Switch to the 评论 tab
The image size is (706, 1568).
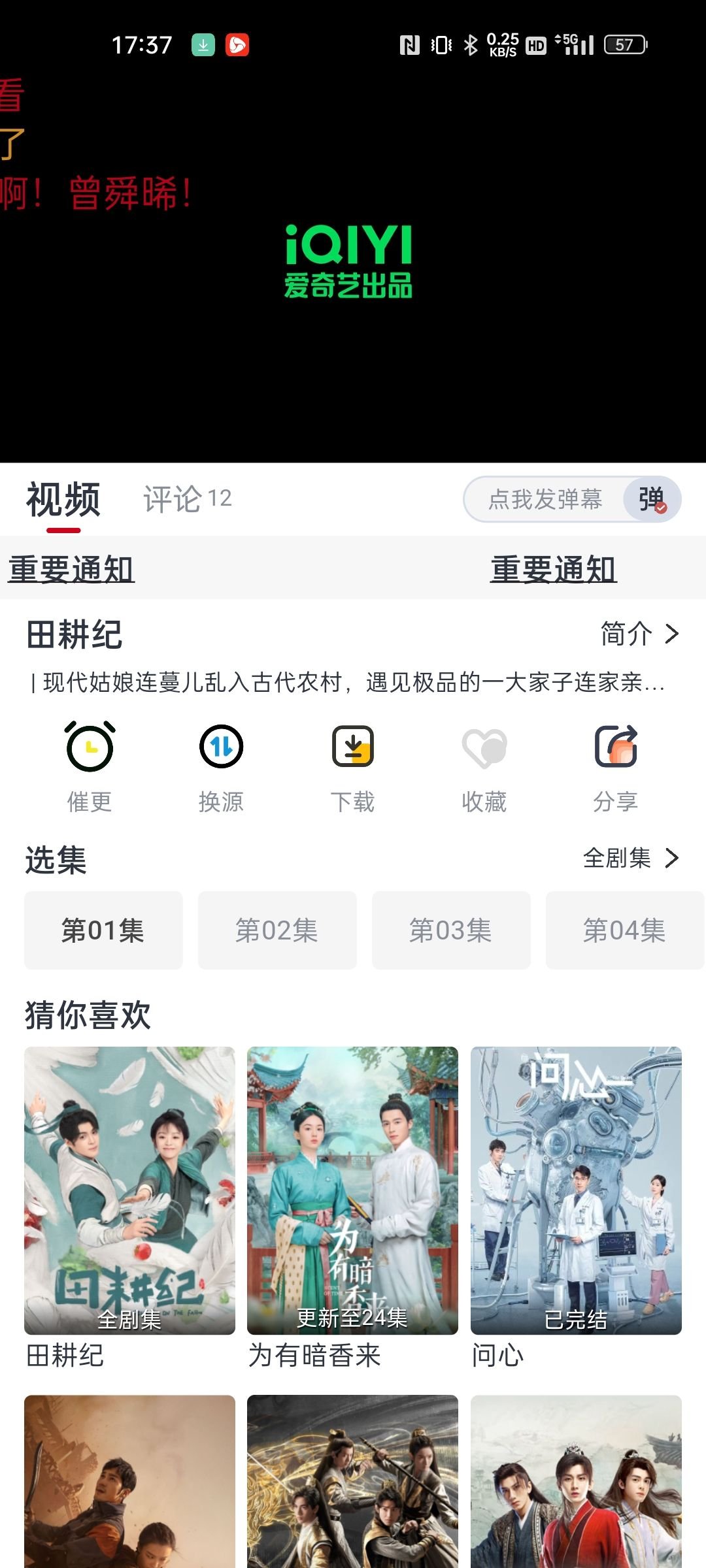[187, 499]
